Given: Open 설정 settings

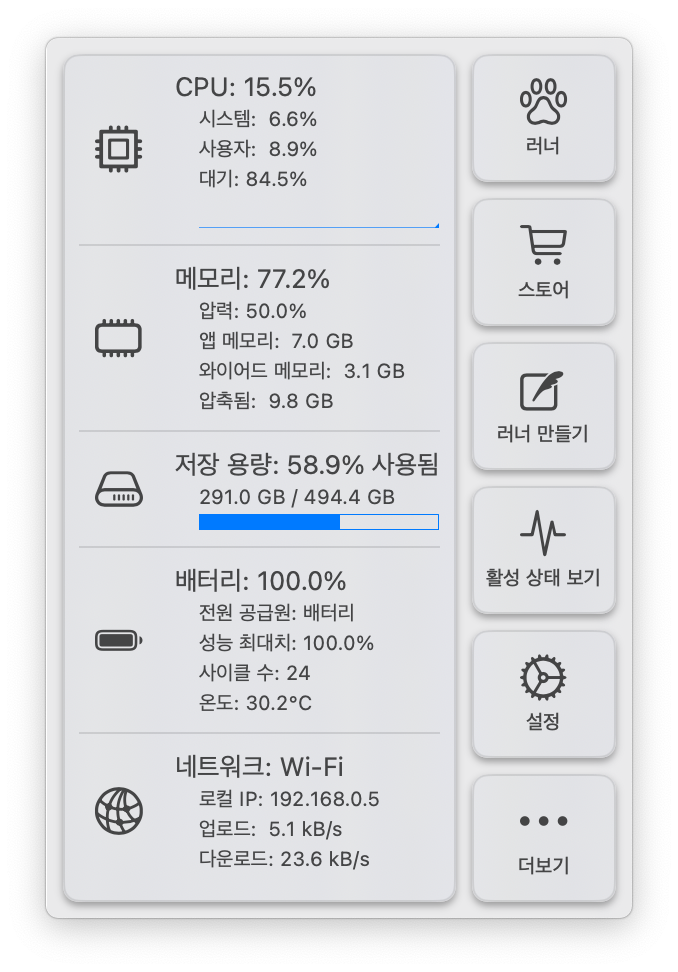Looking at the screenshot, I should (543, 694).
